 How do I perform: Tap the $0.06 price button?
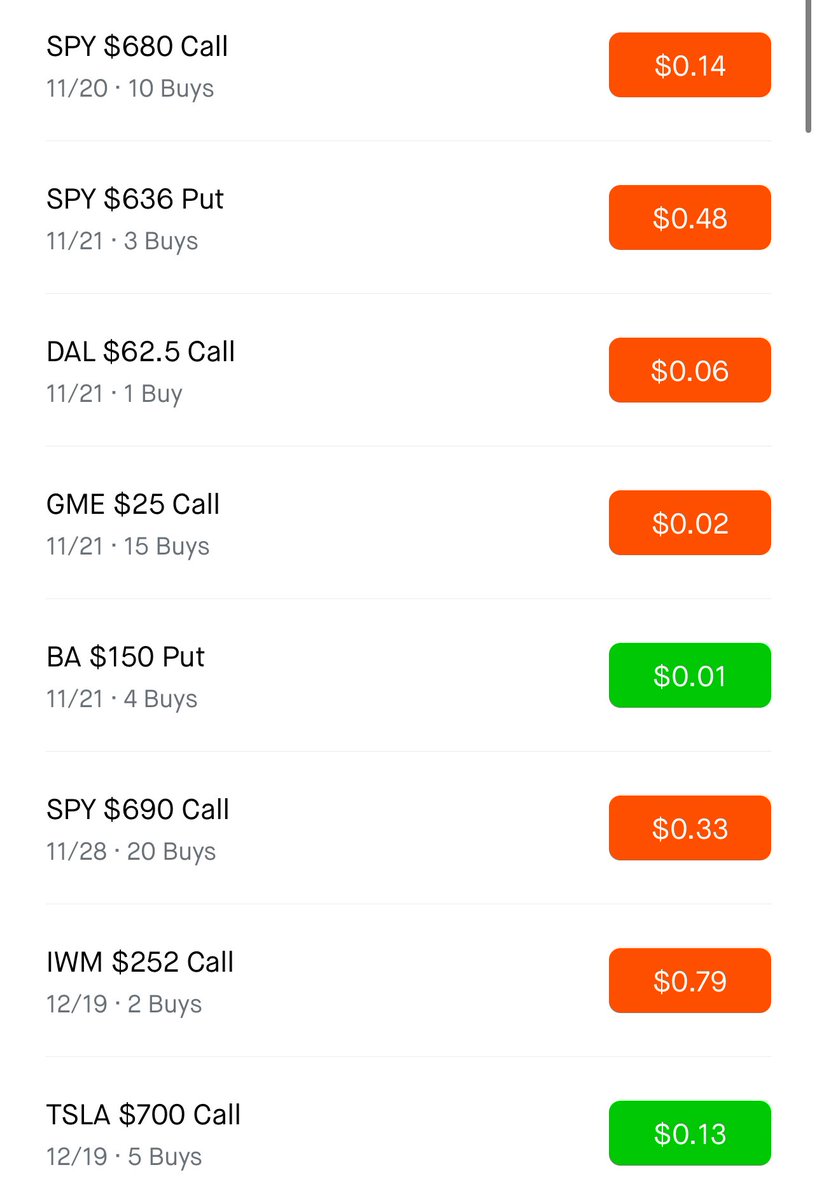click(x=689, y=371)
